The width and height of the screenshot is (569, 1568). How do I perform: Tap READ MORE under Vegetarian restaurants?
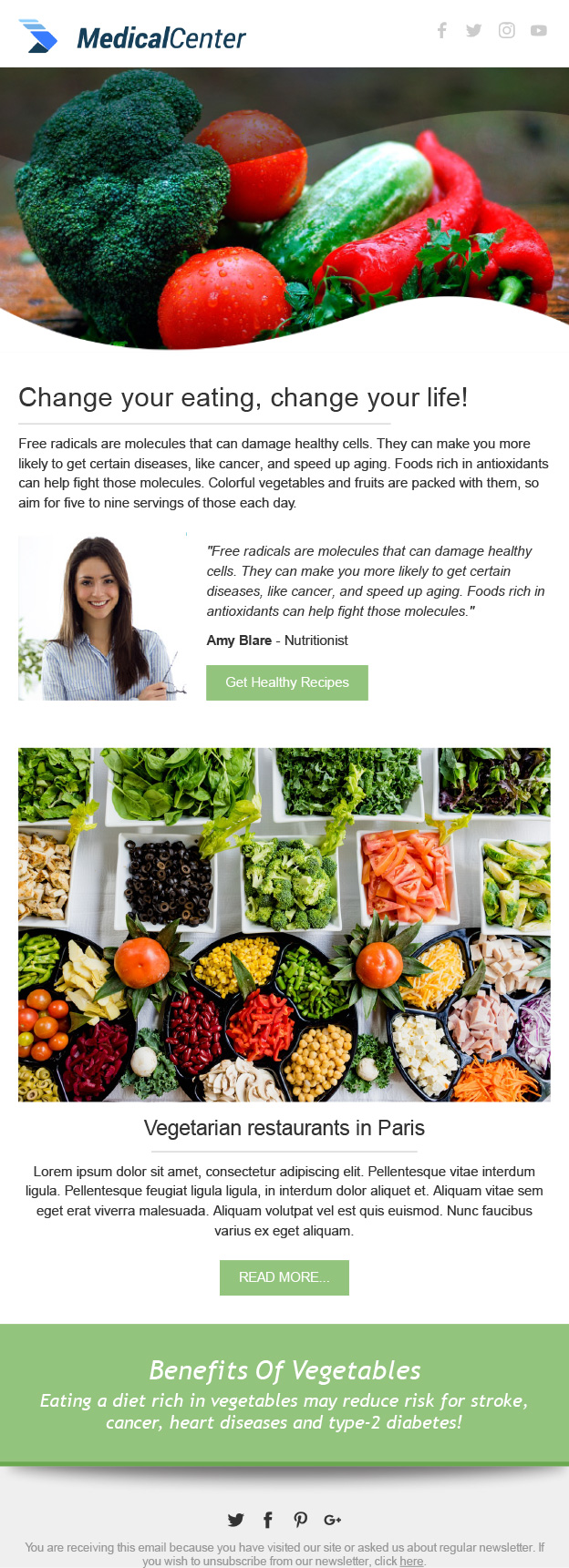point(284,1277)
